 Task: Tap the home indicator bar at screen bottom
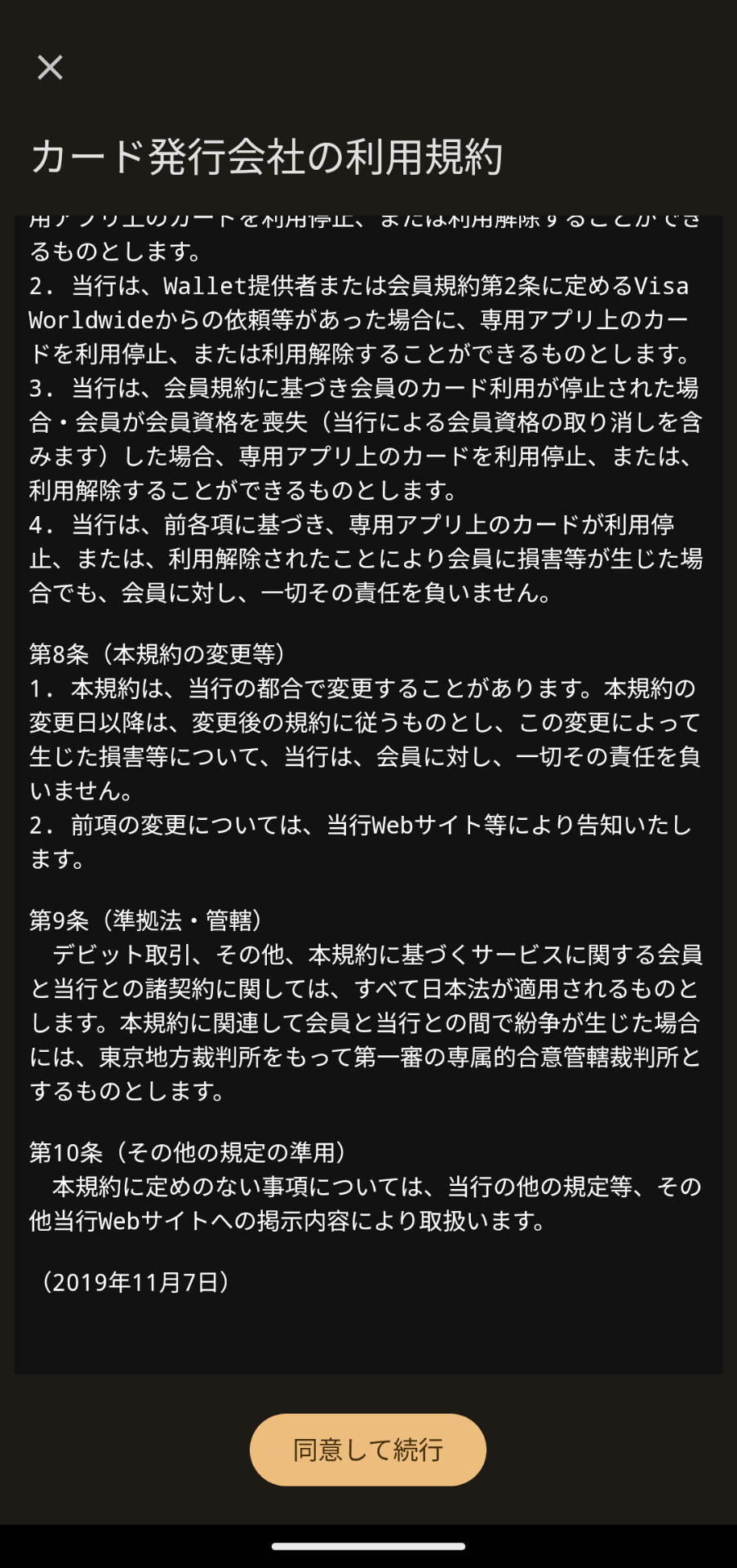point(368,1546)
